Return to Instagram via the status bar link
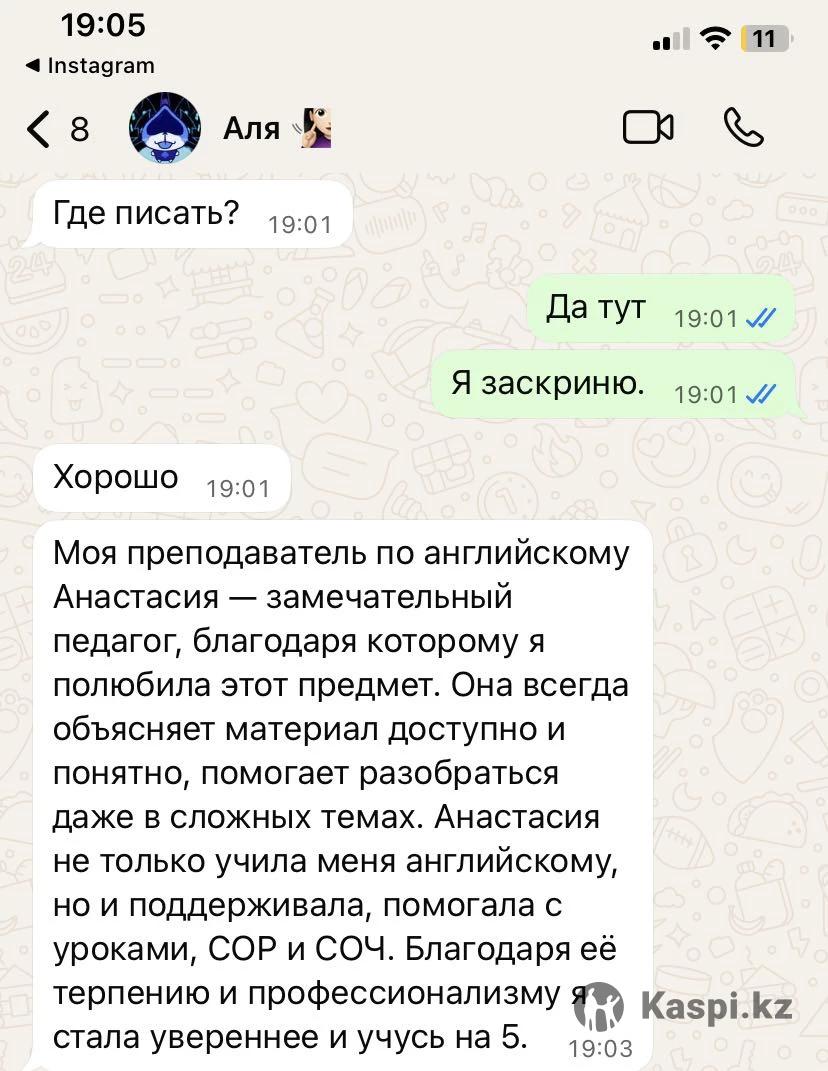828x1071 pixels. click(x=90, y=66)
